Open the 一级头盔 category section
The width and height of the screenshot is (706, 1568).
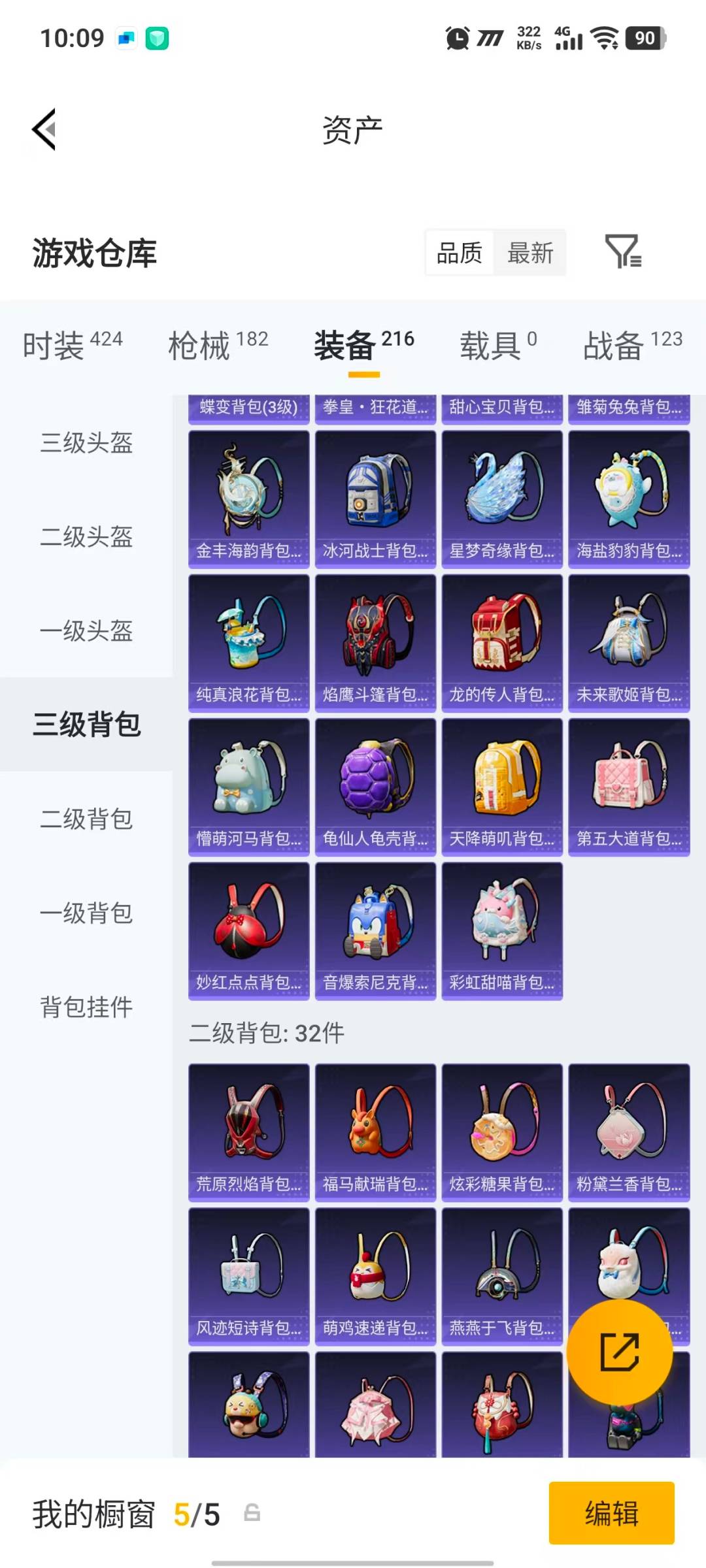[x=86, y=632]
